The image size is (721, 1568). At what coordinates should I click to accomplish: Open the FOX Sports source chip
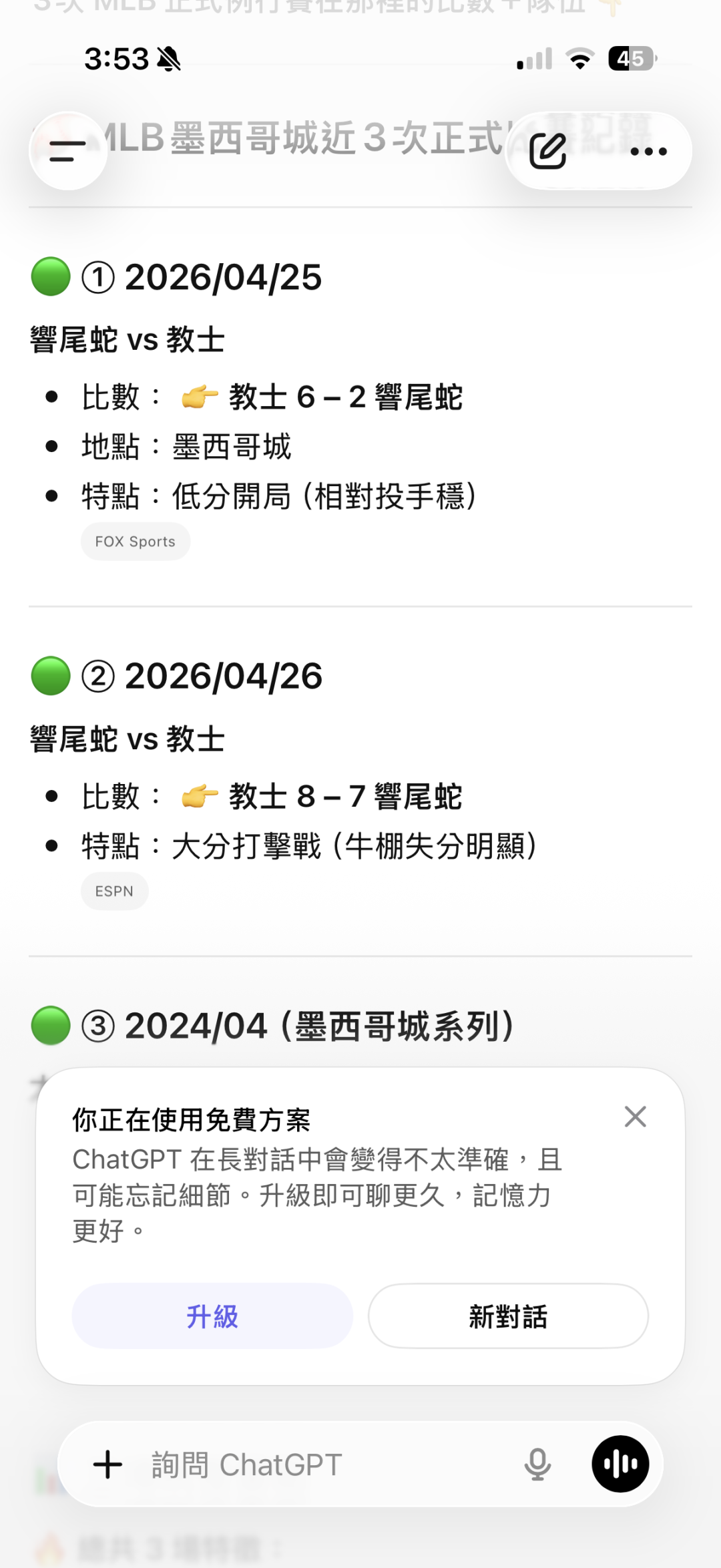click(136, 542)
